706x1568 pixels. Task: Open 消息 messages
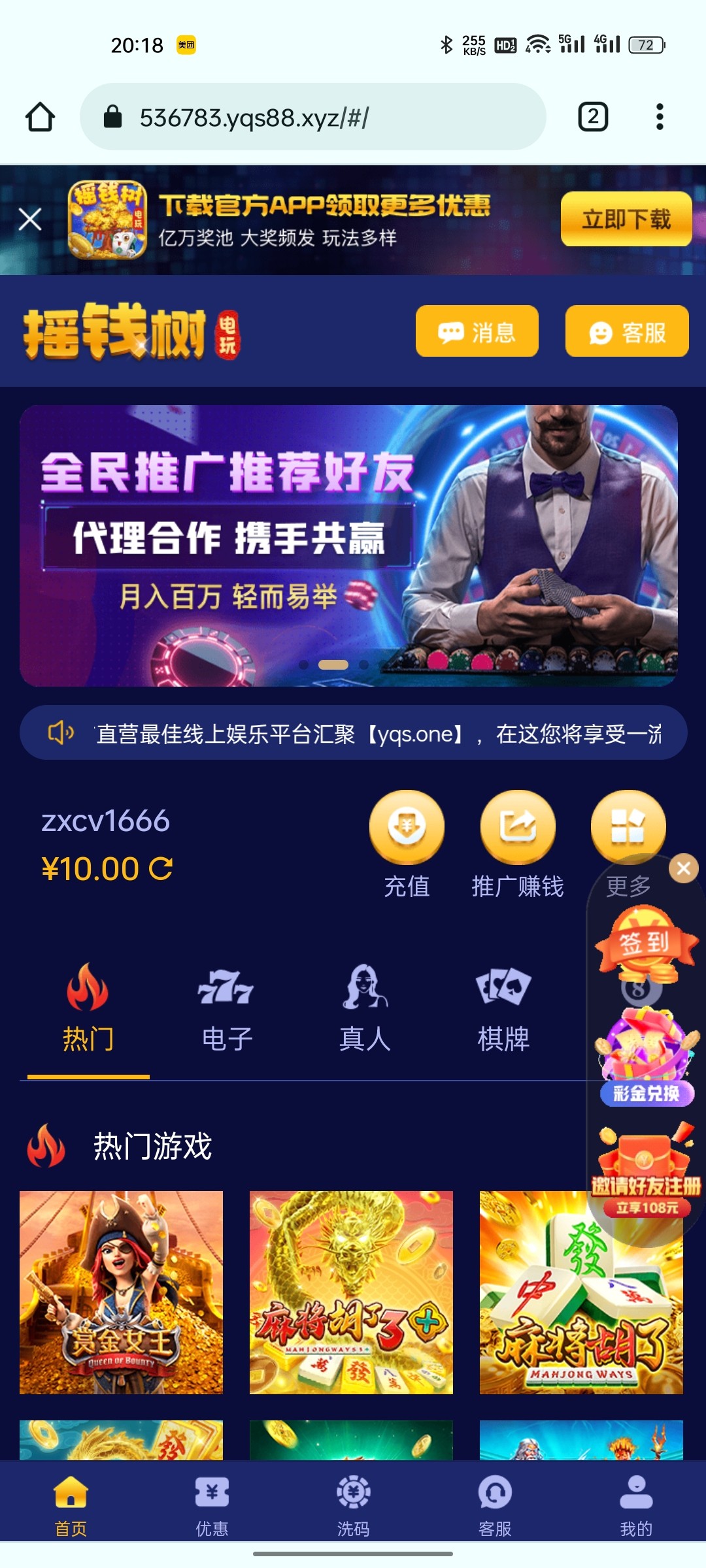click(x=477, y=332)
